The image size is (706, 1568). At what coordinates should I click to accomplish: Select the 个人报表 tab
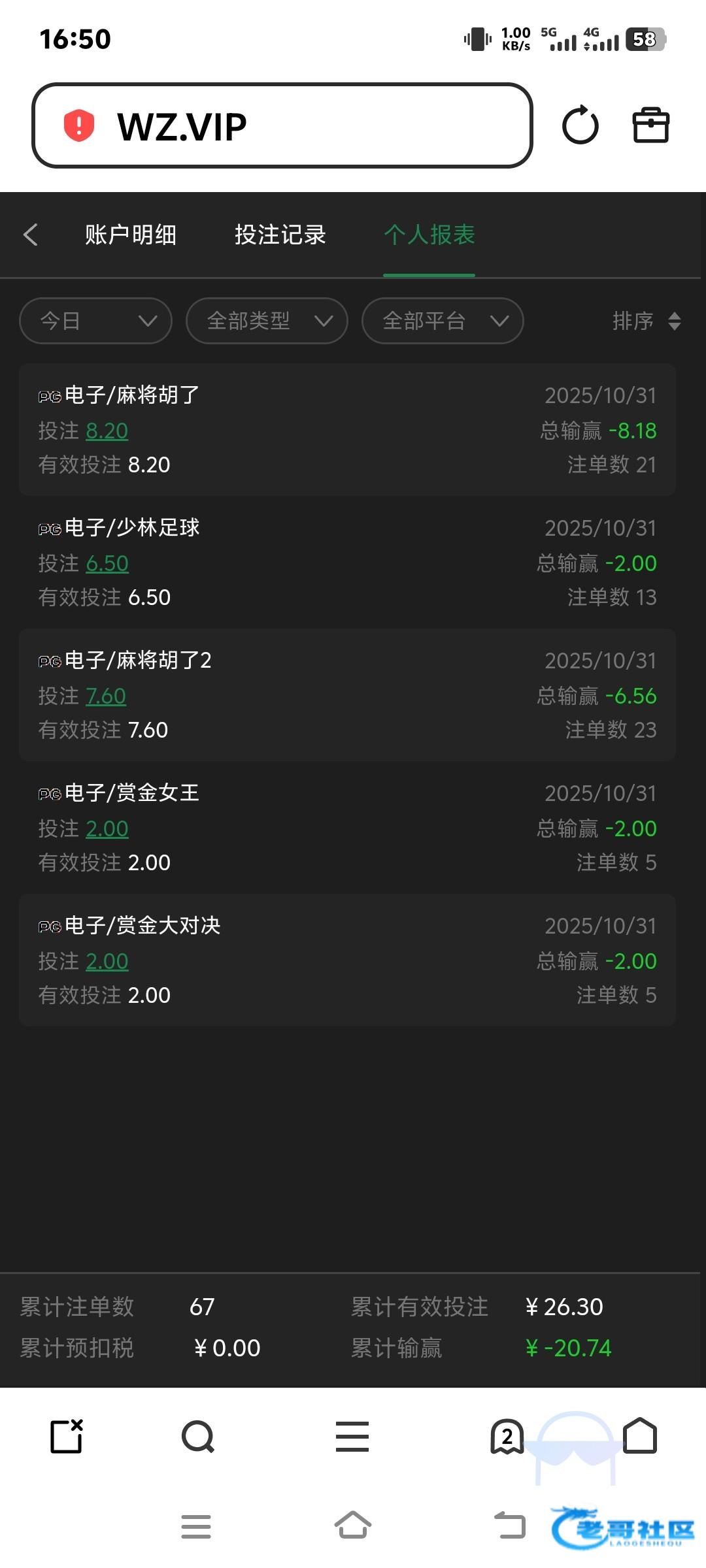(429, 235)
